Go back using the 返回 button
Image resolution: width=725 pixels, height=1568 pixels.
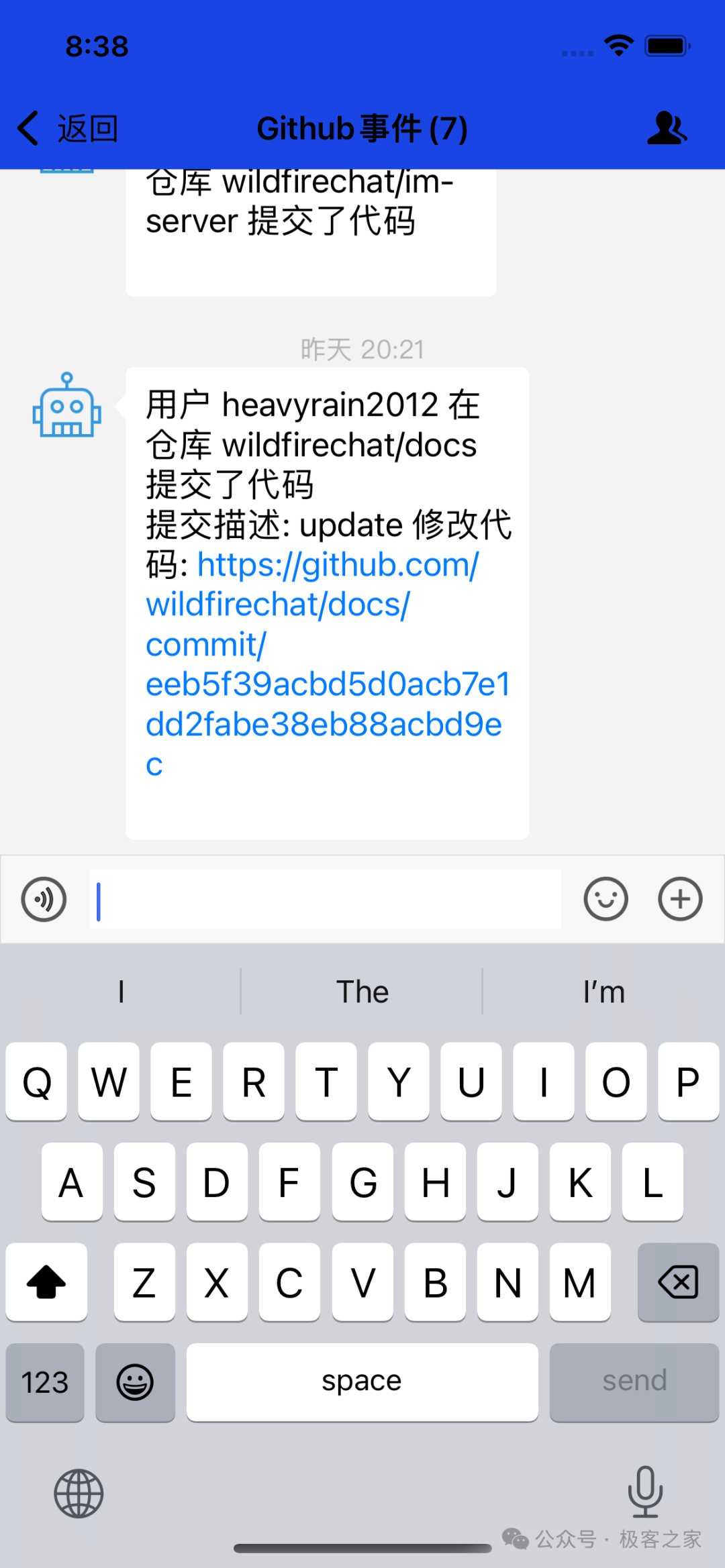pos(67,128)
